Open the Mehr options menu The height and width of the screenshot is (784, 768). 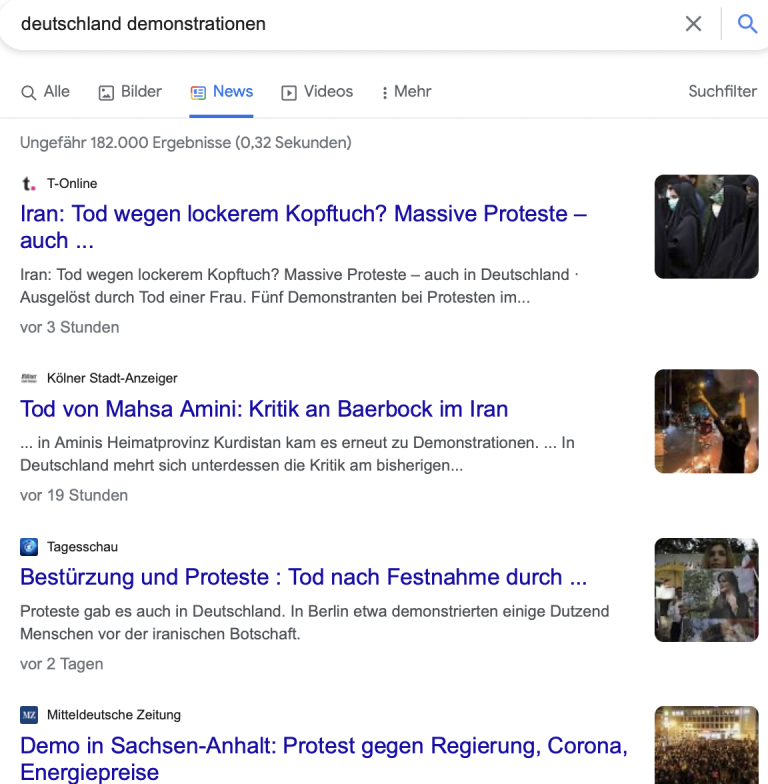406,92
